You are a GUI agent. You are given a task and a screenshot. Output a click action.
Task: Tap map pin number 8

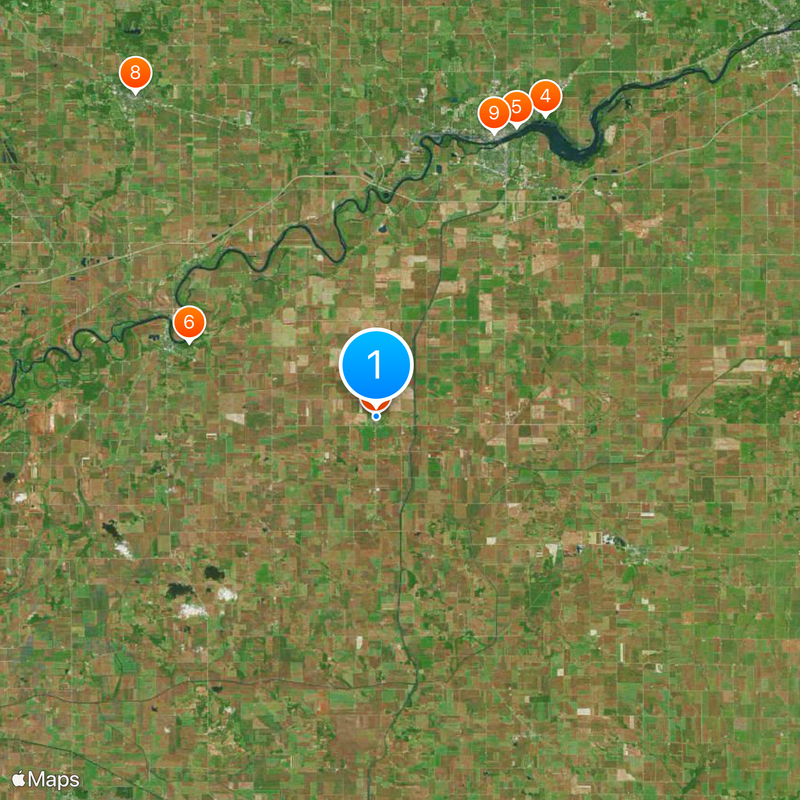click(x=135, y=73)
